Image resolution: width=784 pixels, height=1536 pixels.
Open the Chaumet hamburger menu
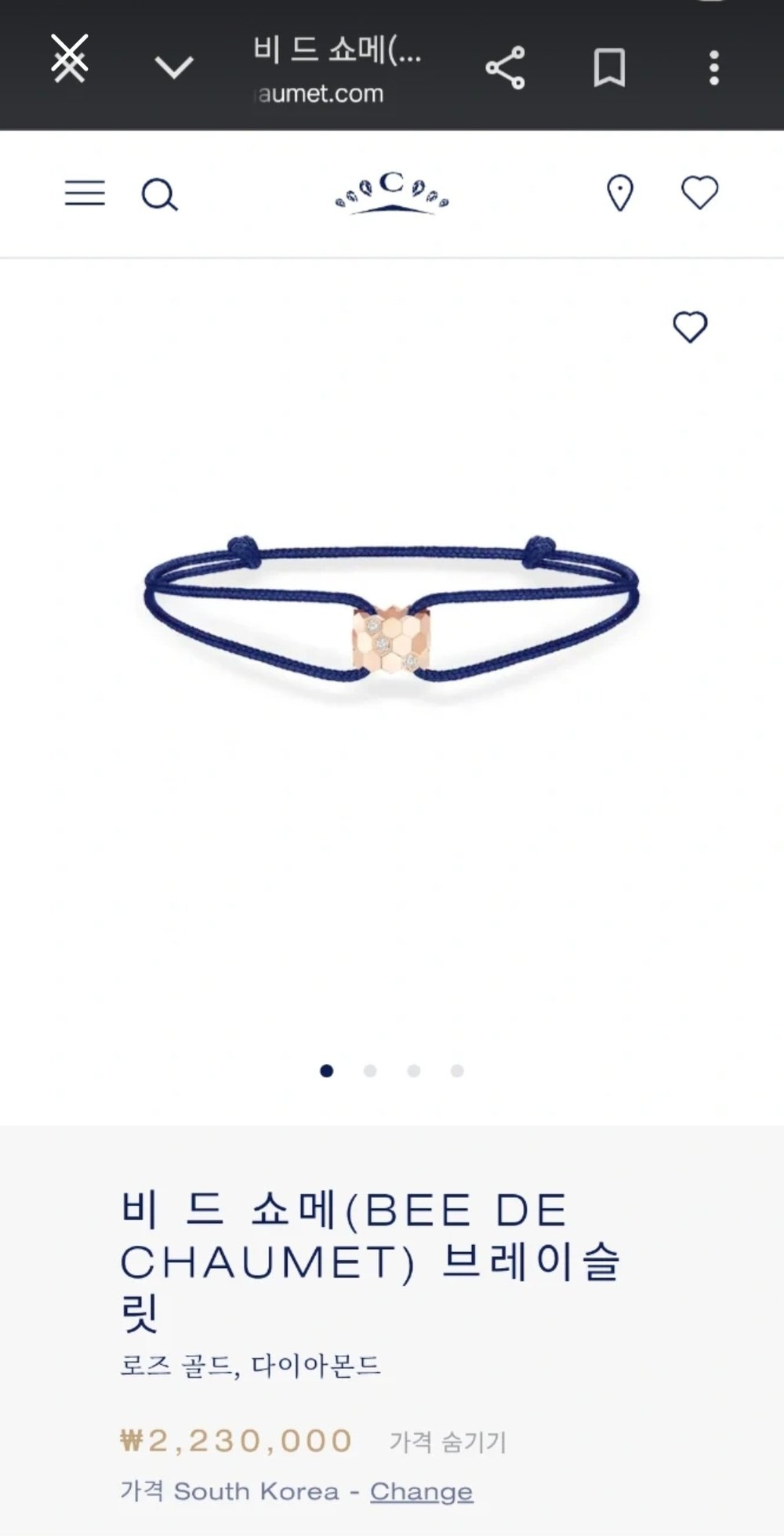[x=85, y=193]
